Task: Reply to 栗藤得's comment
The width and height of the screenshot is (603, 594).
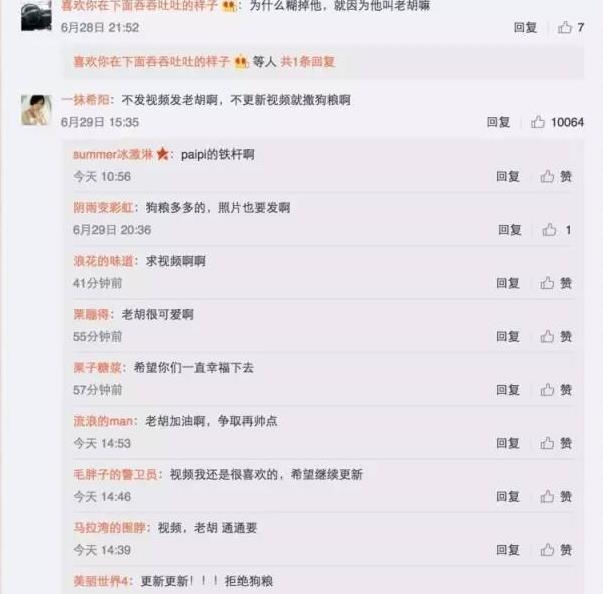Action: click(x=508, y=337)
